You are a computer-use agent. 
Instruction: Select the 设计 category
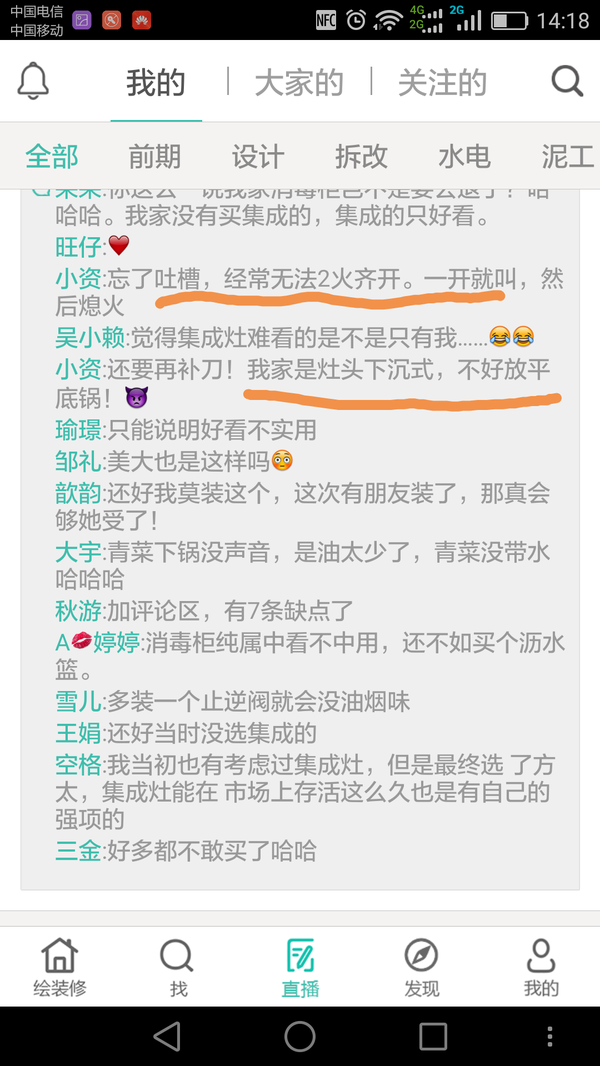(x=258, y=156)
